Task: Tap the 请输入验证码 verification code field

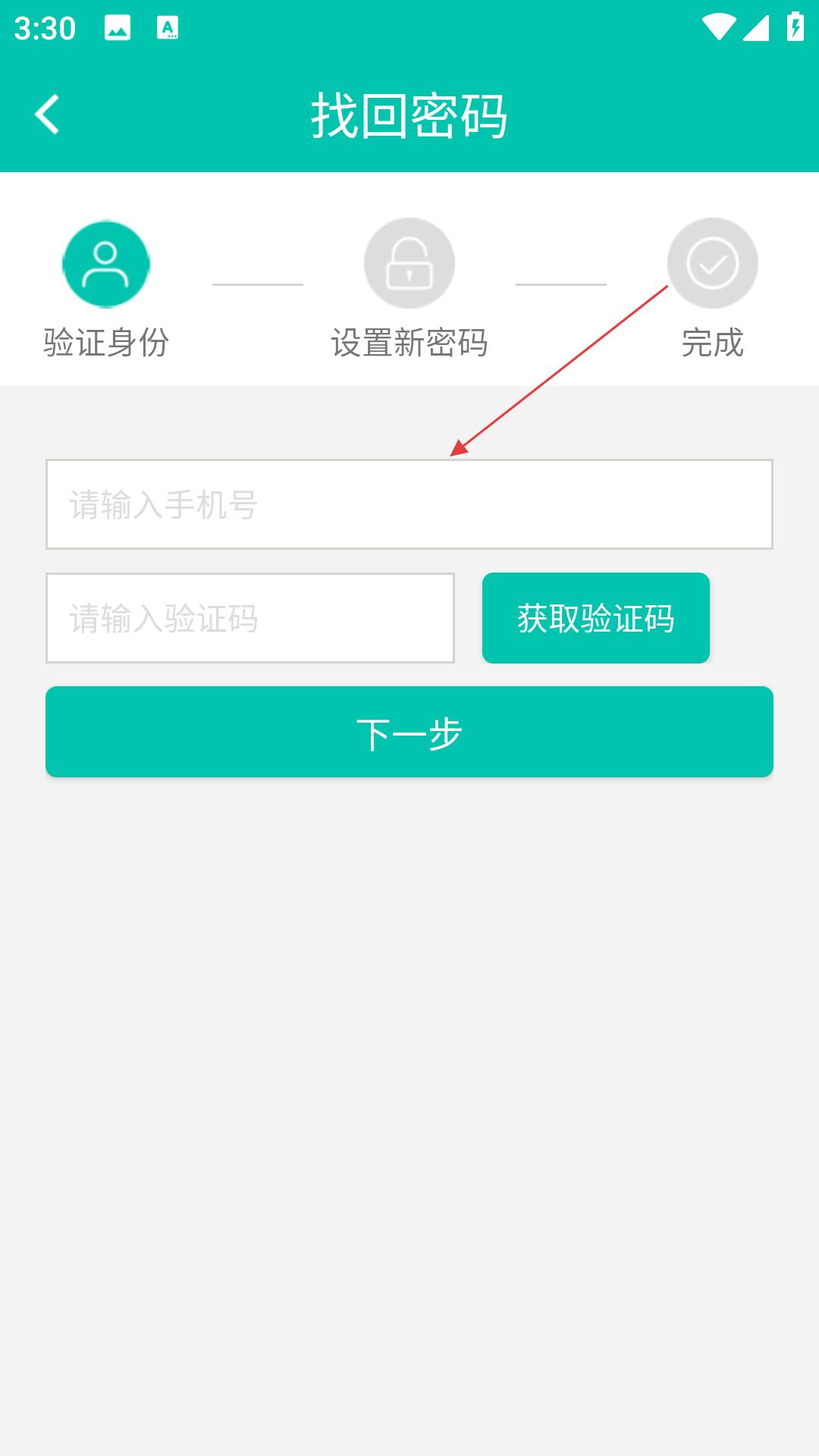Action: click(x=250, y=618)
